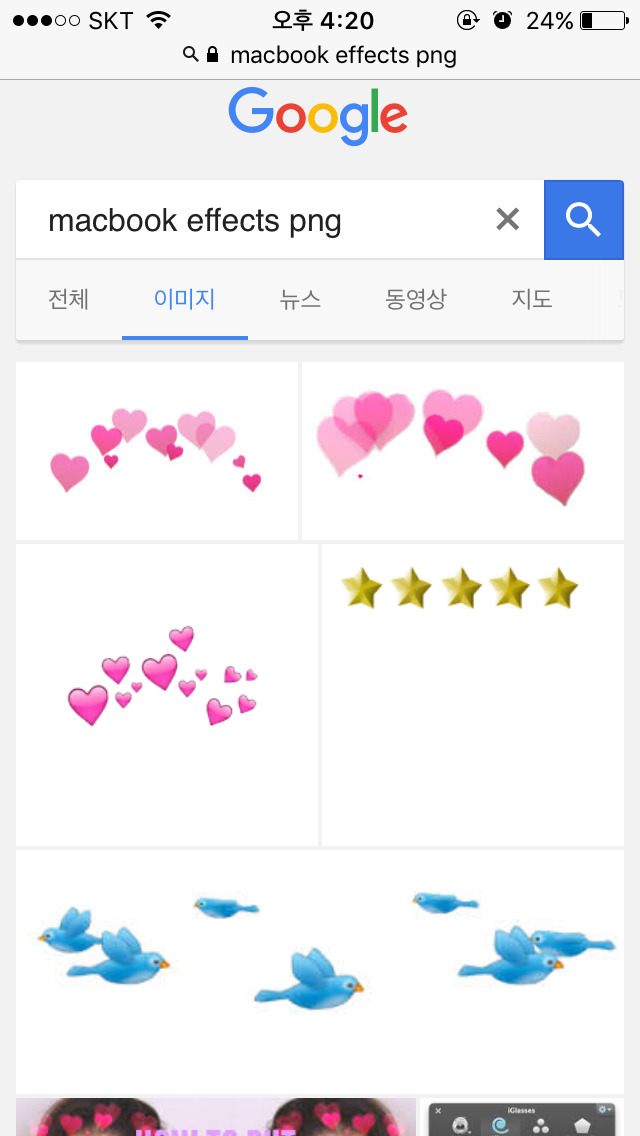640x1136 pixels.
Task: Tap the blue search magnifier button
Action: click(583, 219)
